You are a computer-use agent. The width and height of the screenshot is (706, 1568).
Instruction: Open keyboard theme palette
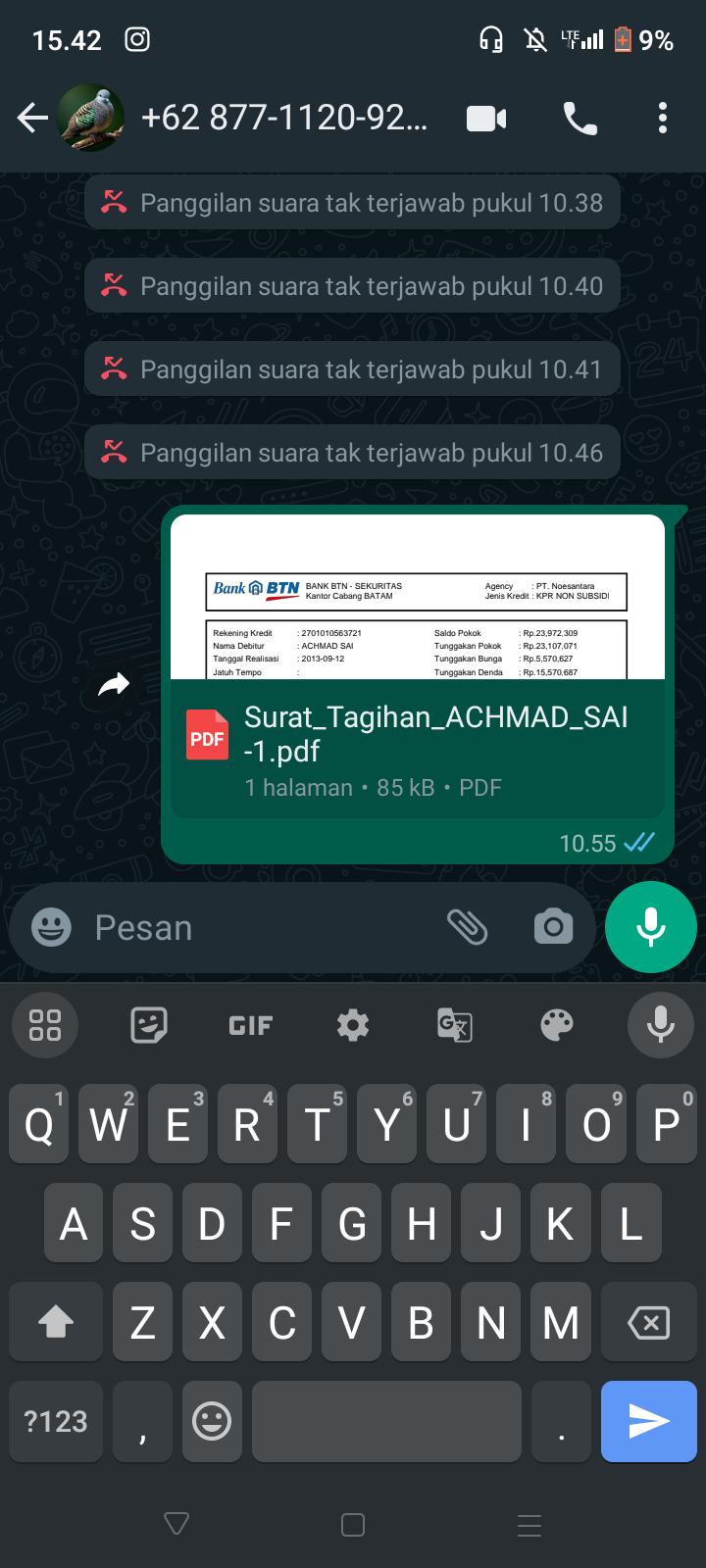click(557, 1025)
